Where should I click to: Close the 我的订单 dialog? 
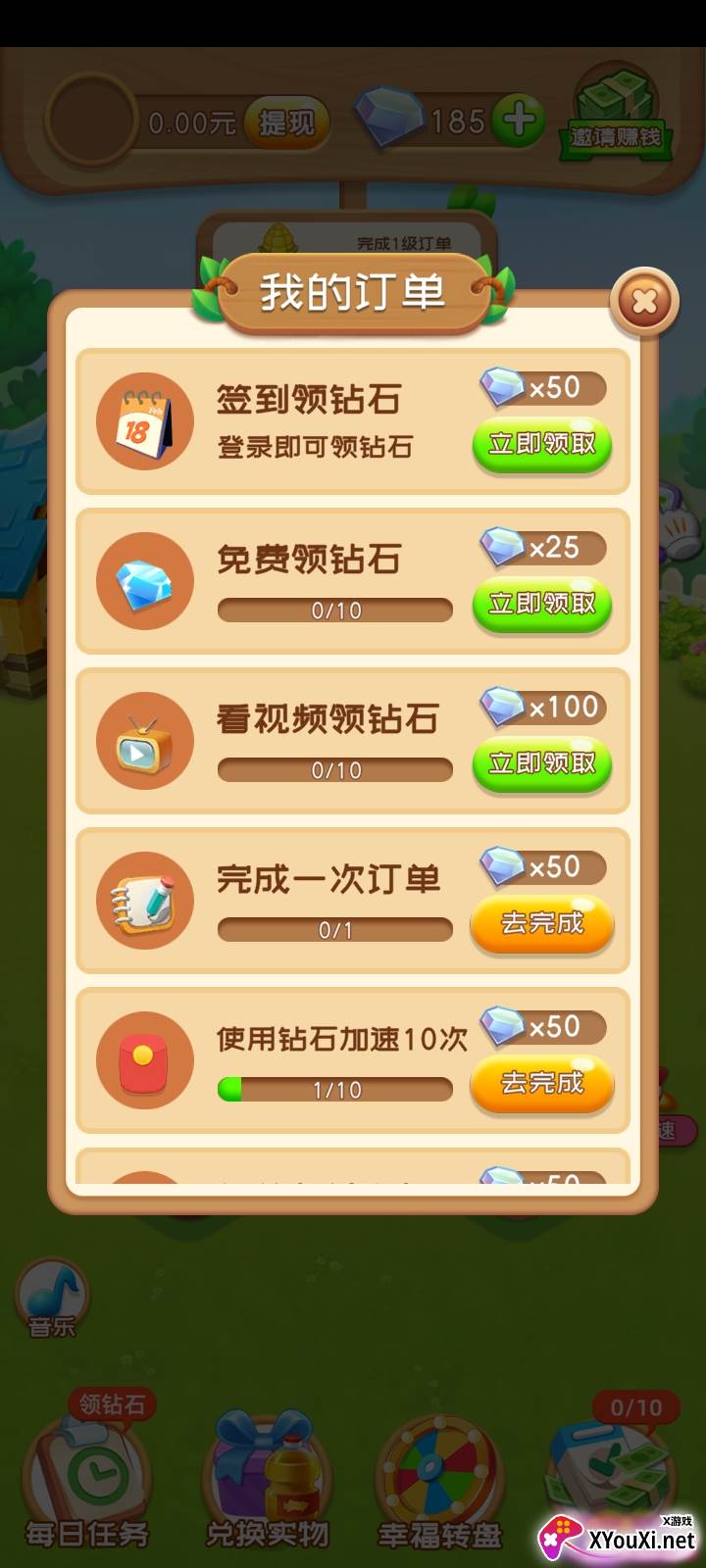pyautogui.click(x=644, y=302)
